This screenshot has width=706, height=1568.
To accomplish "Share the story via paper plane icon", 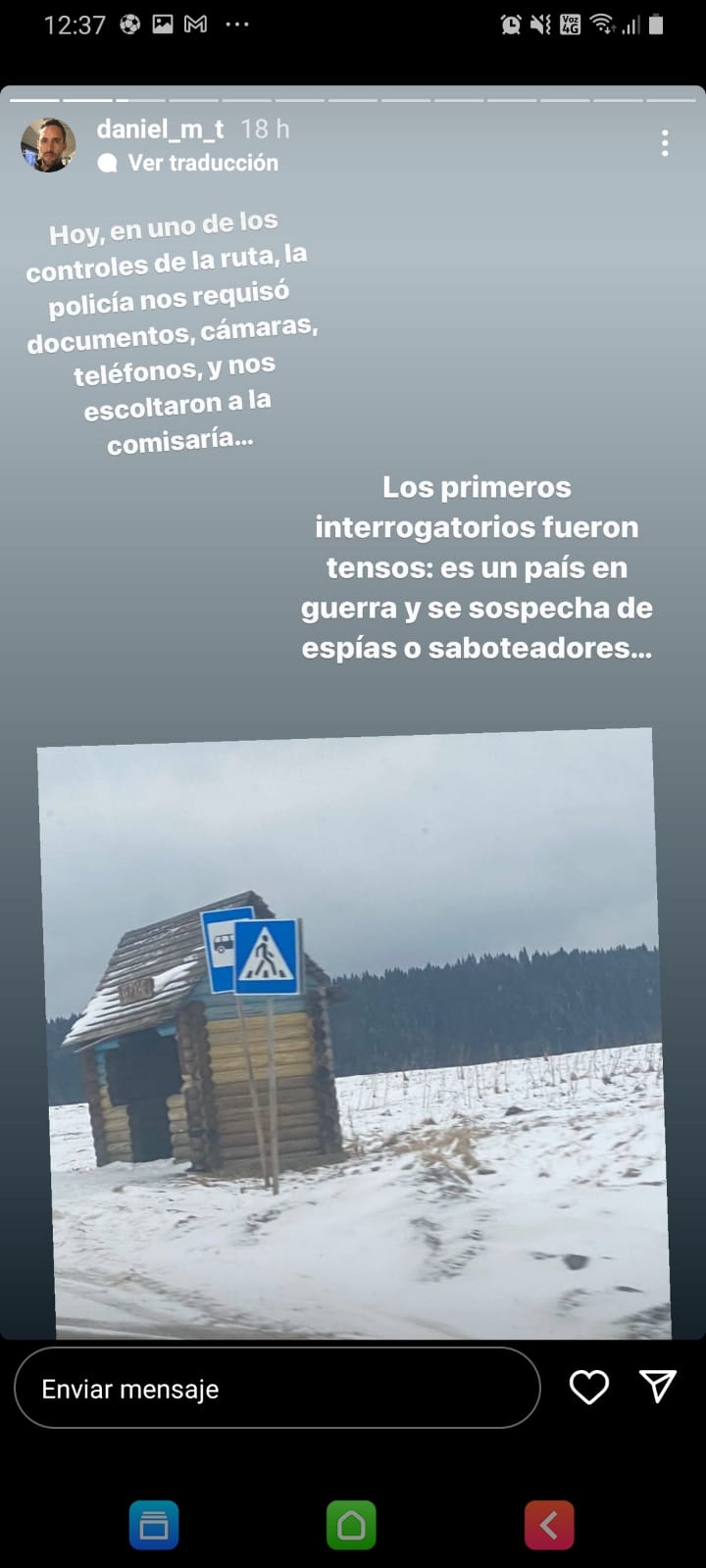I will [x=658, y=1386].
